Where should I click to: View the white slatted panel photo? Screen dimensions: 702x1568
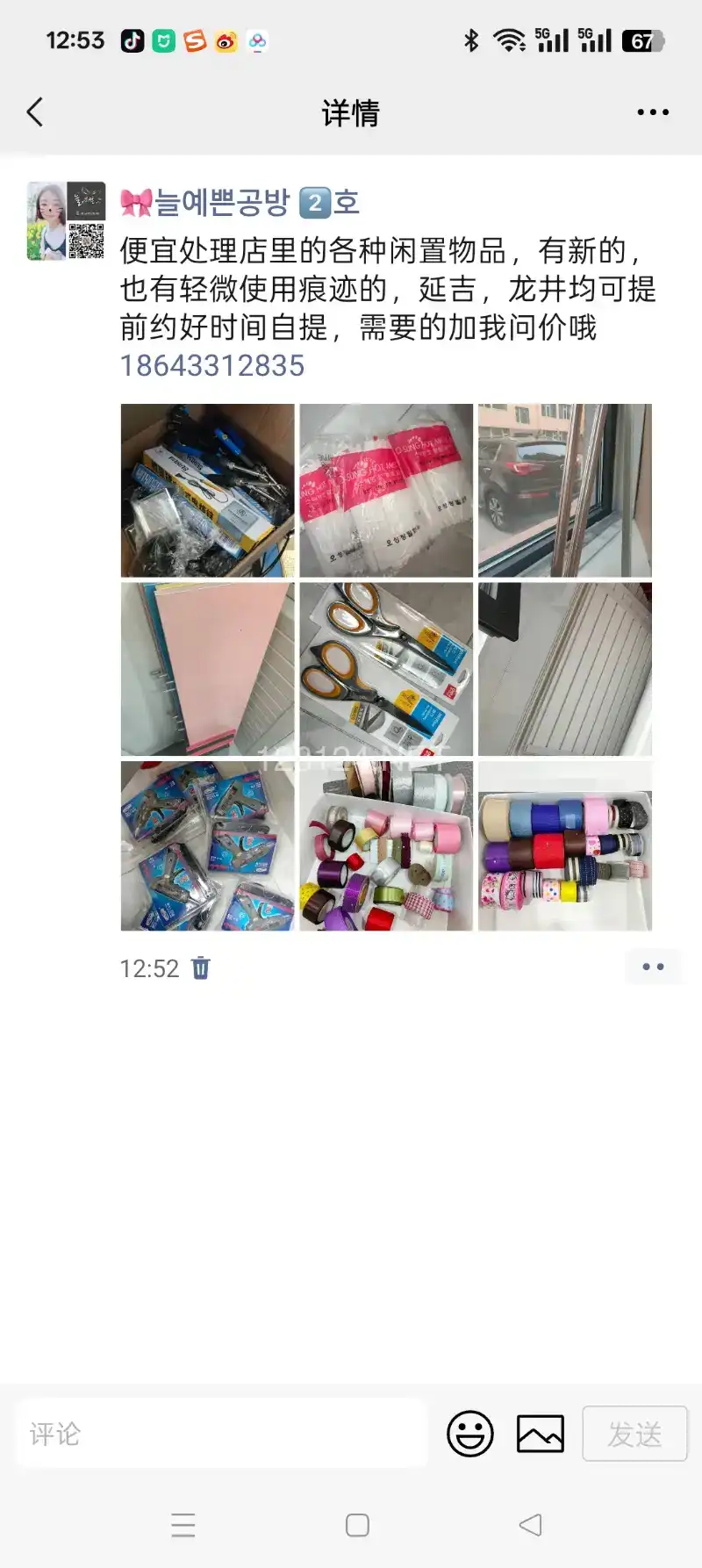click(x=565, y=669)
